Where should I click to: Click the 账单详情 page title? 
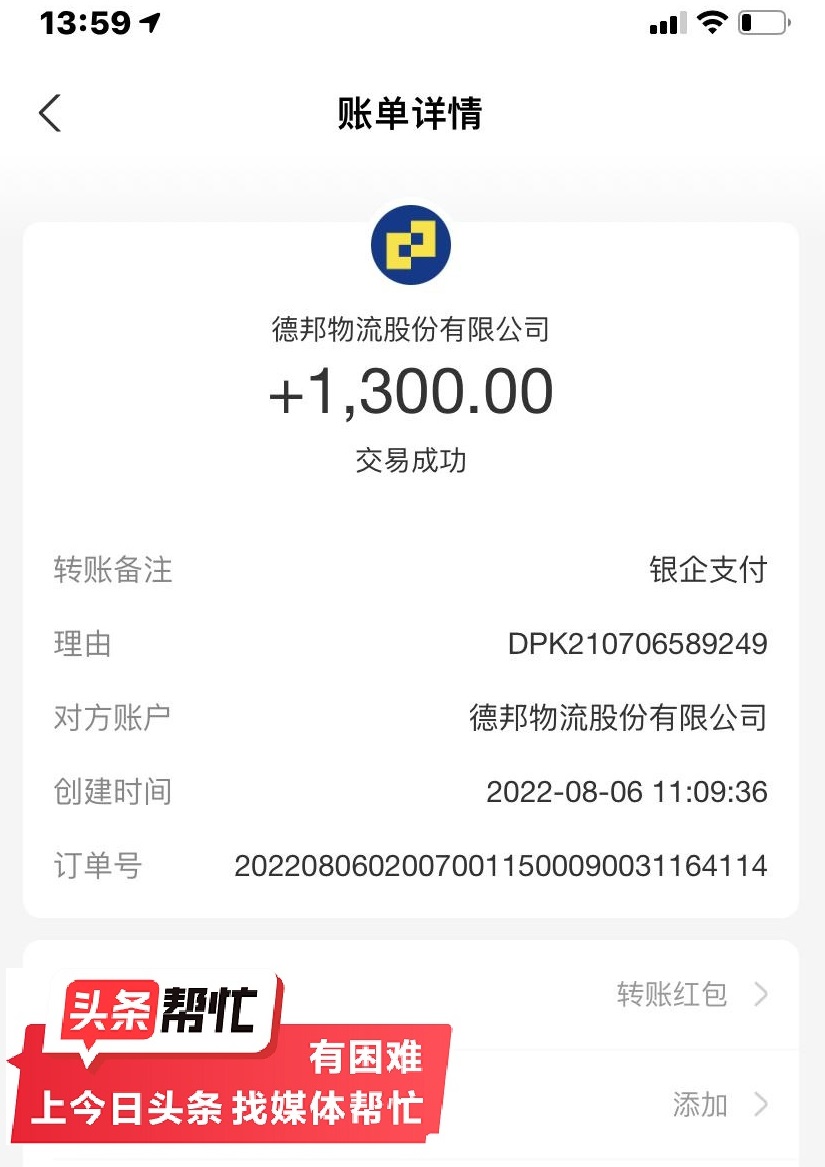pyautogui.click(x=412, y=113)
